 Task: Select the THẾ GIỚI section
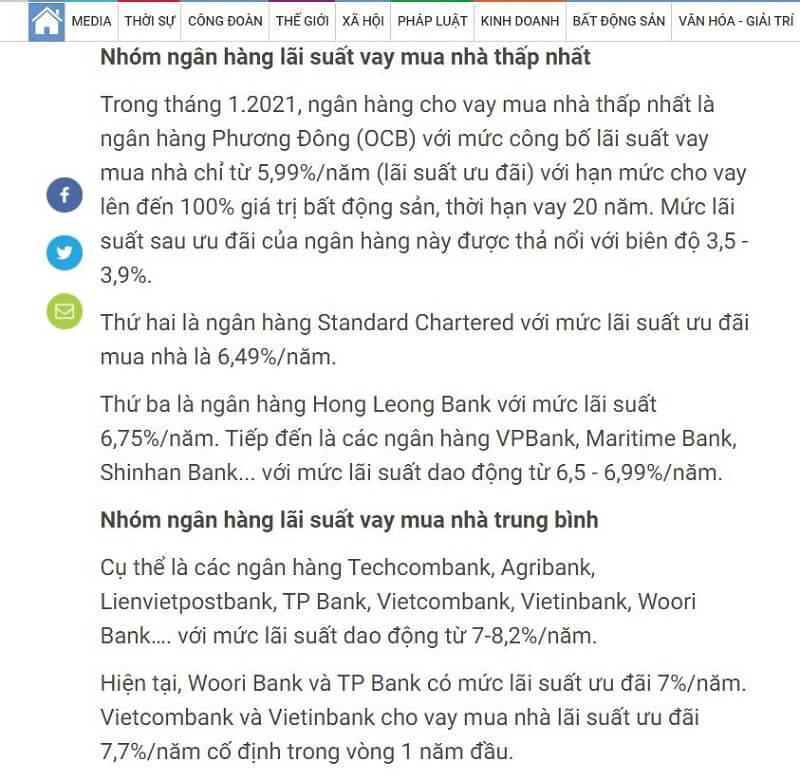click(x=303, y=21)
